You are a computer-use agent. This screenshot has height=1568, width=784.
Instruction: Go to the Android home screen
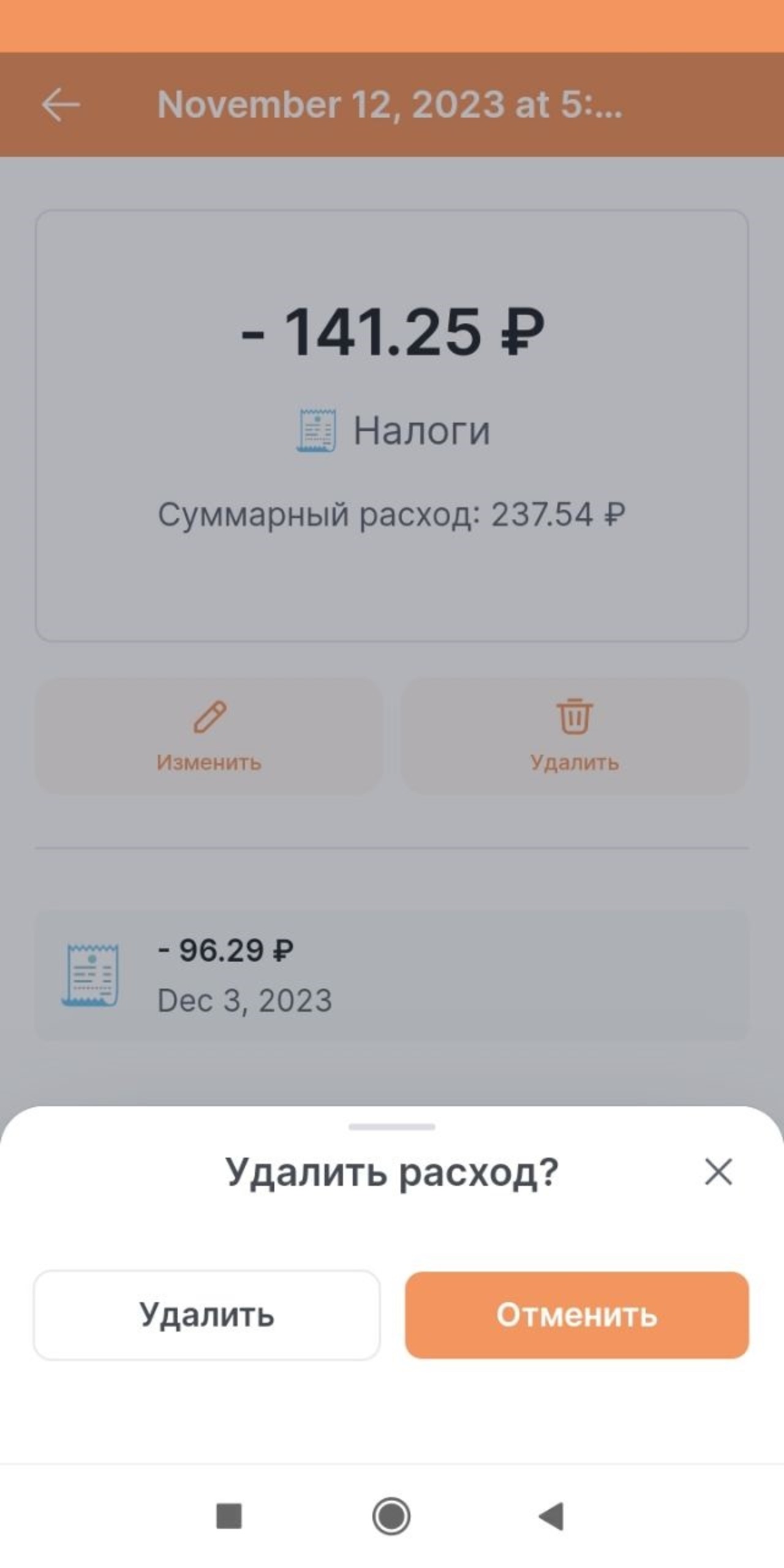(x=391, y=1517)
